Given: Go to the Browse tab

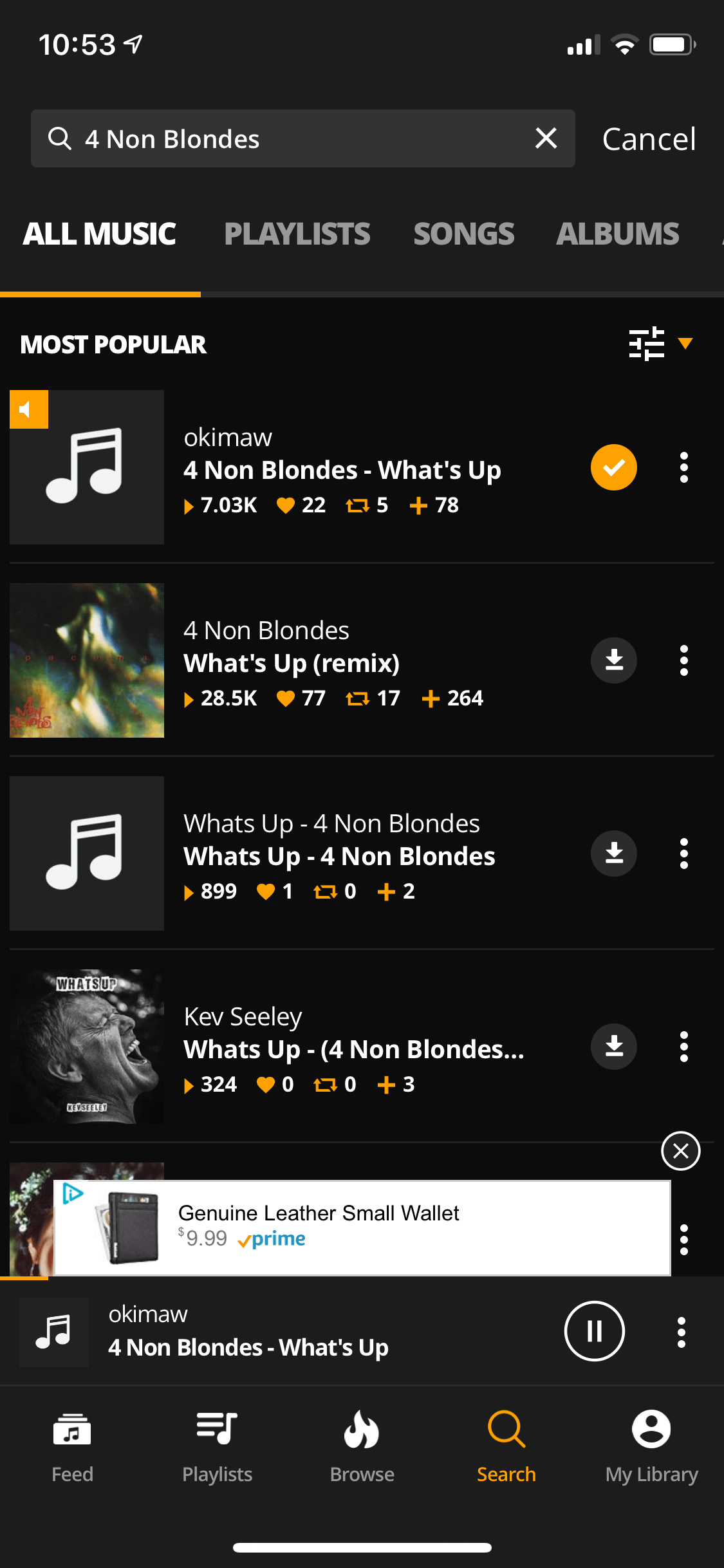Looking at the screenshot, I should point(362,1446).
